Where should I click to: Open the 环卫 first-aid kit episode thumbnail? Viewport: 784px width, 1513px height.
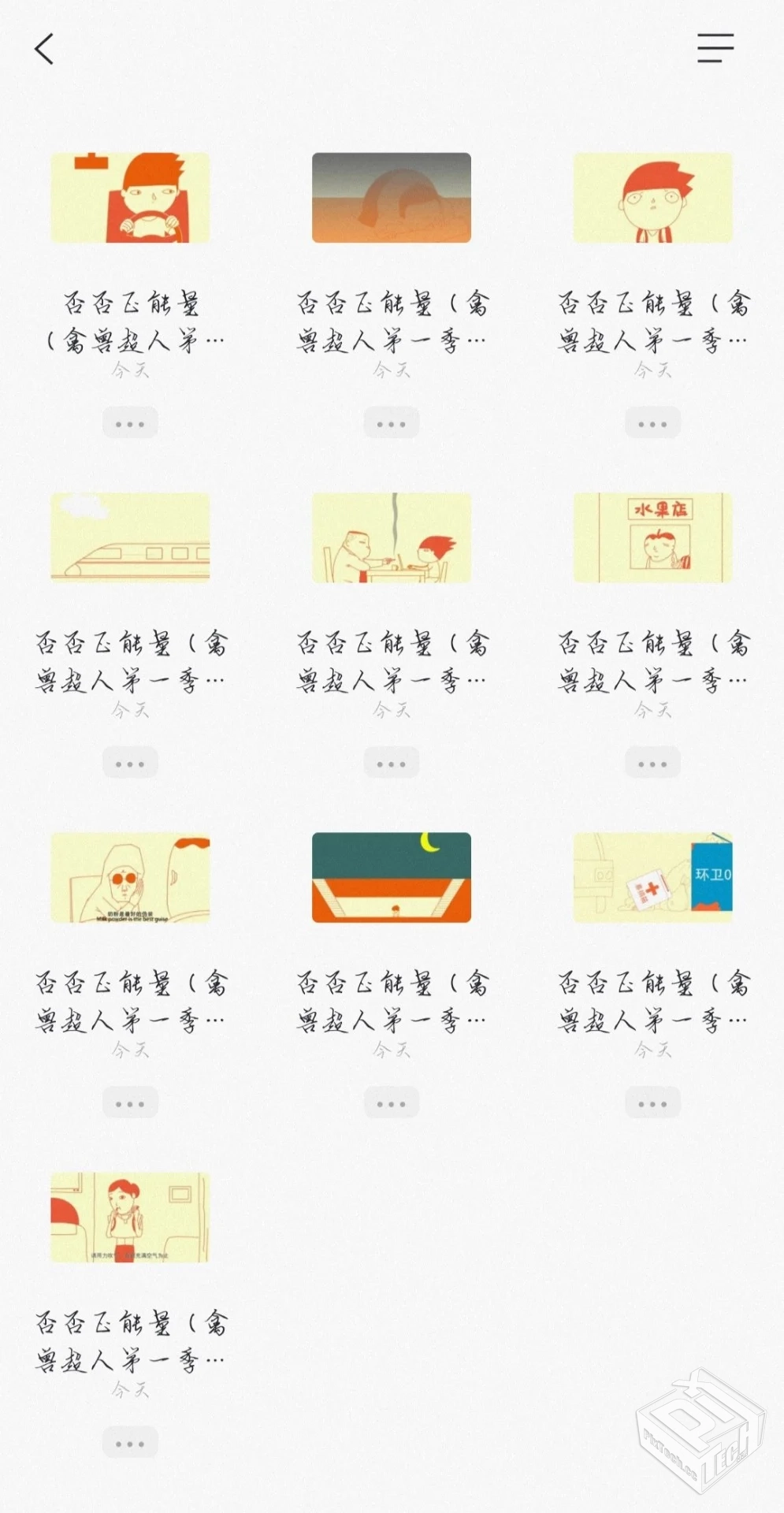(653, 879)
